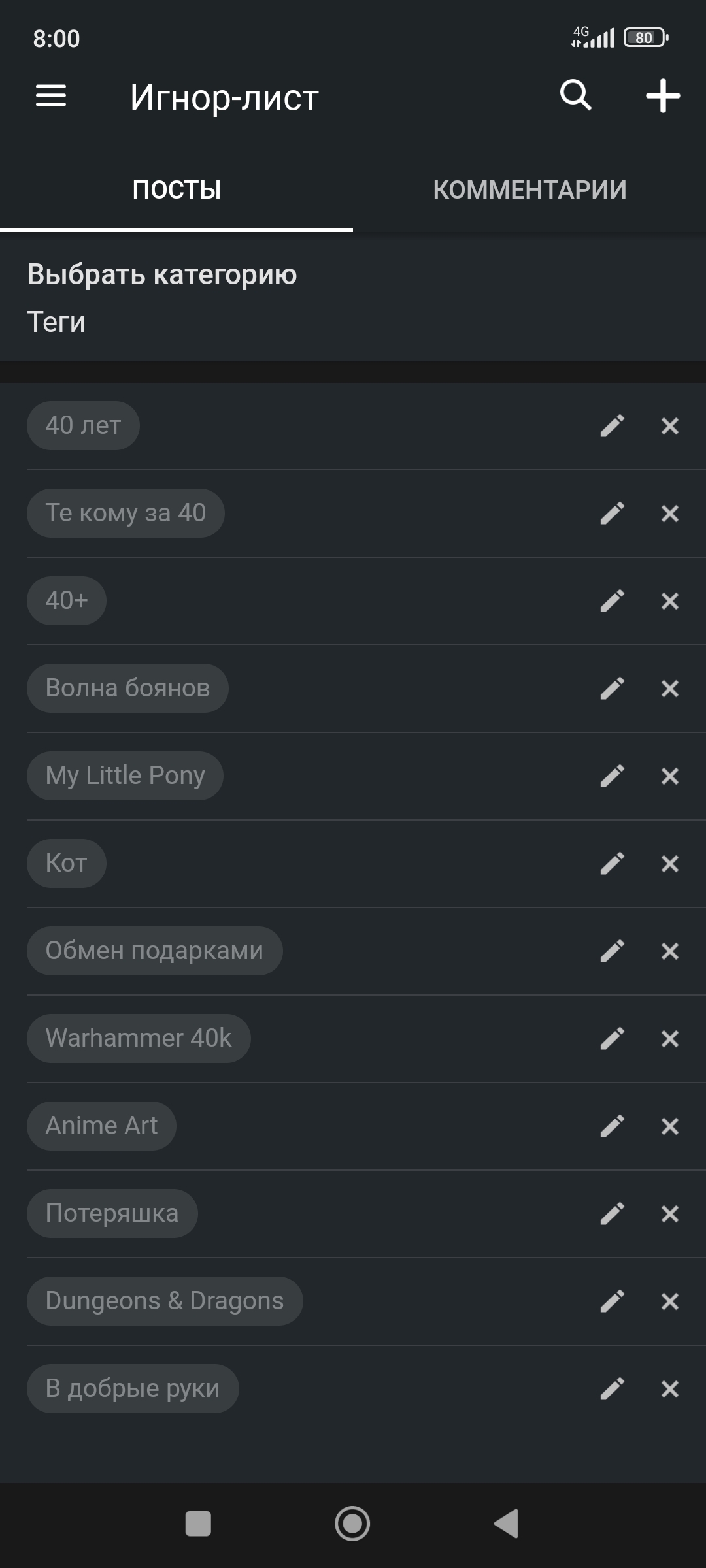Edit the My Little Pony tag

[613, 776]
